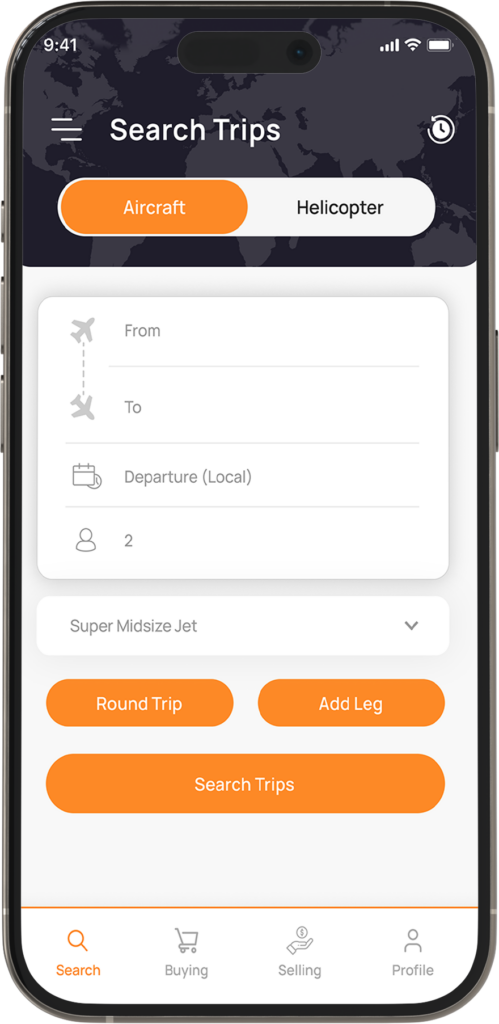Viewport: 499px width, 1024px height.
Task: Switch to the Helicopter segment
Action: [x=340, y=208]
